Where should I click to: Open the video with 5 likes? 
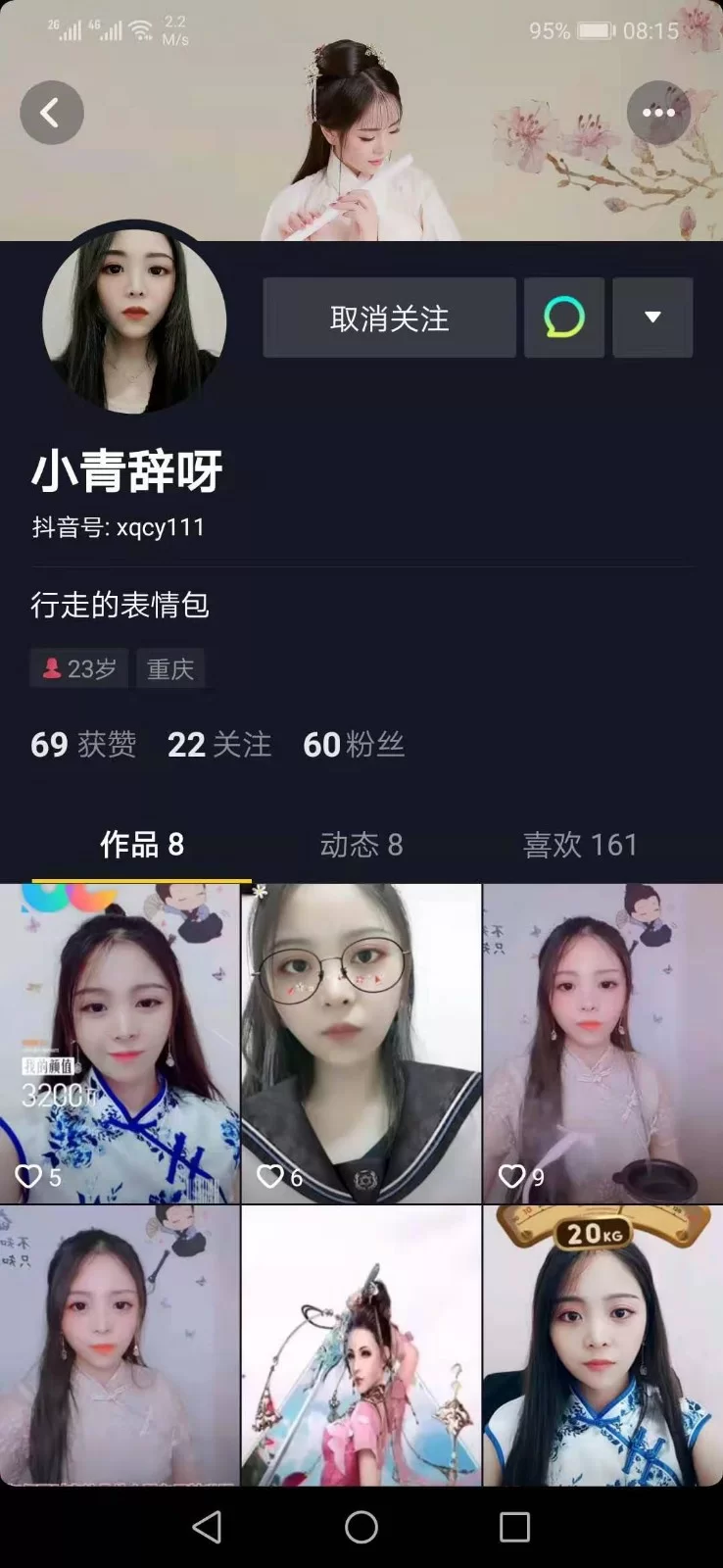[x=120, y=1043]
